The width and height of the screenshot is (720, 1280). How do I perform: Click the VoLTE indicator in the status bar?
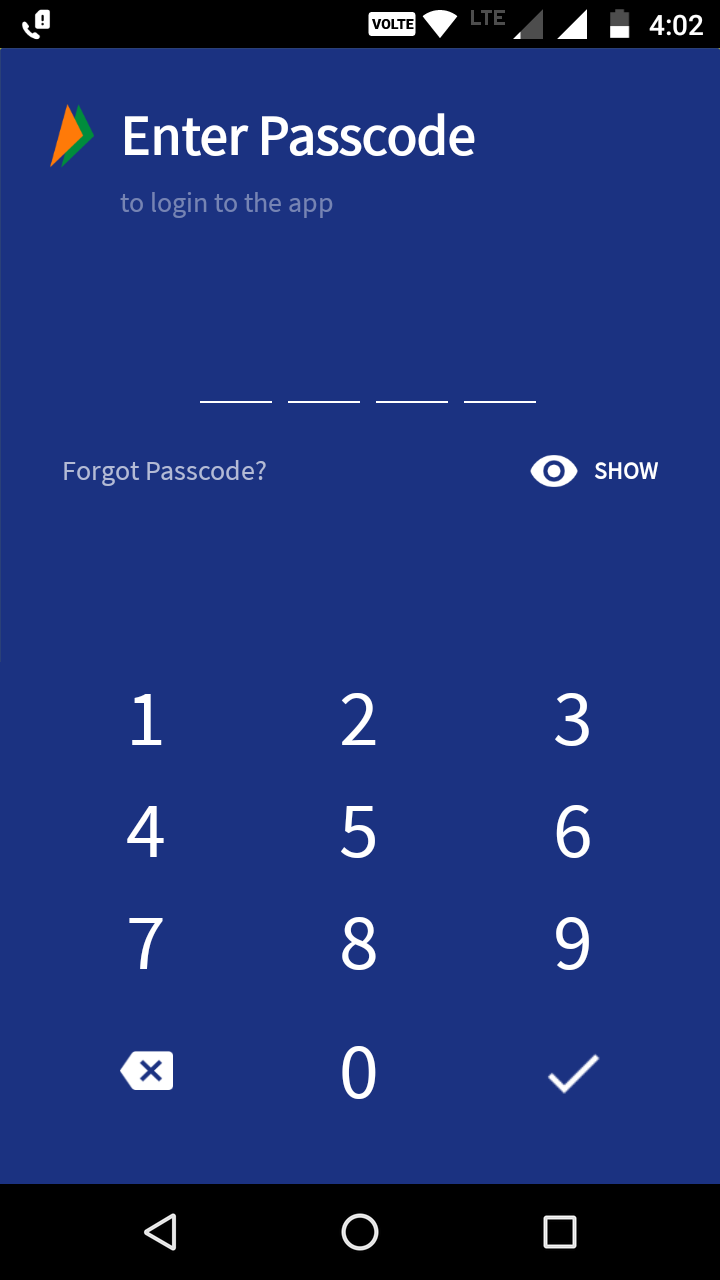[x=391, y=24]
